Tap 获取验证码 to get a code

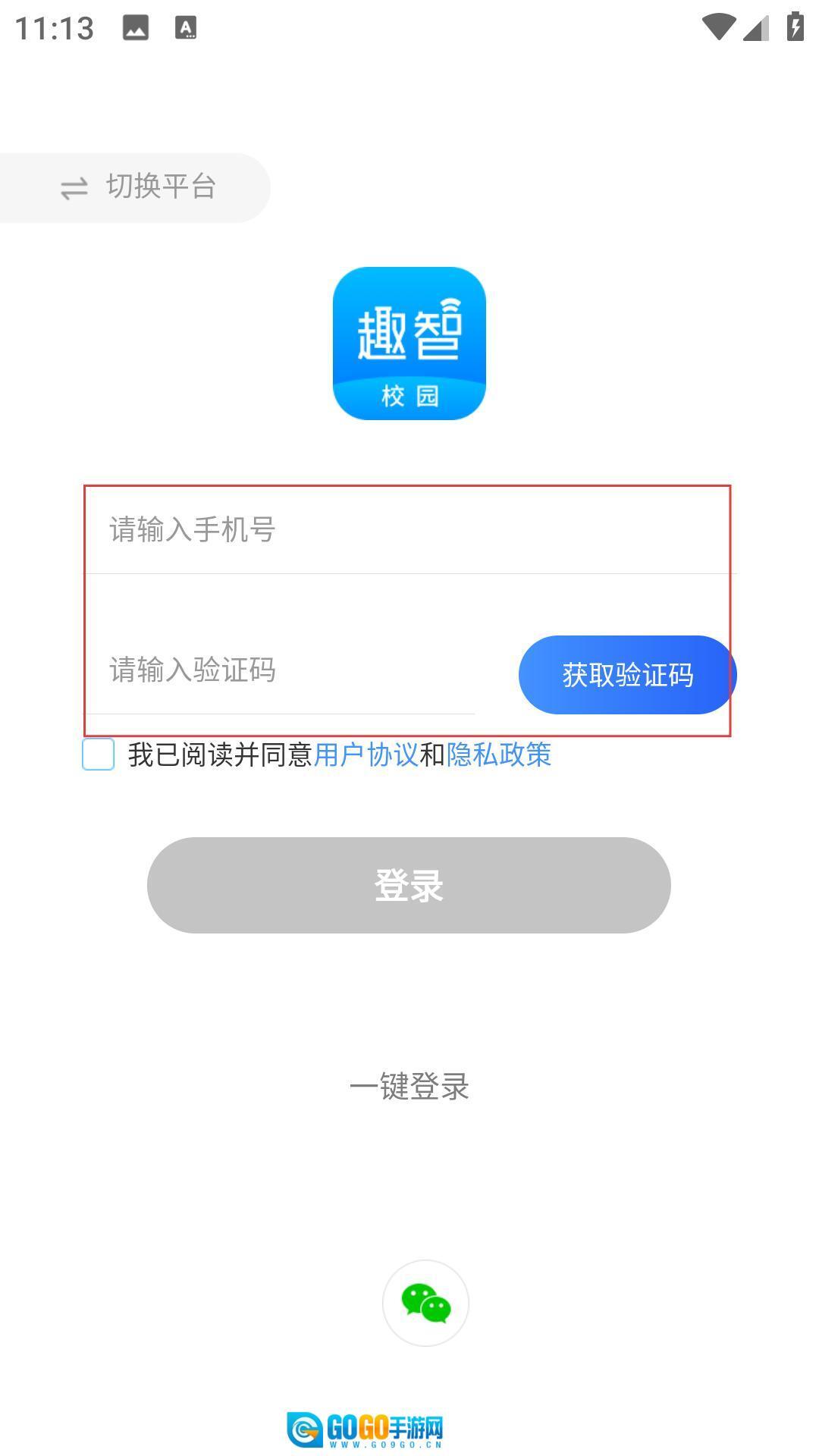tap(627, 675)
